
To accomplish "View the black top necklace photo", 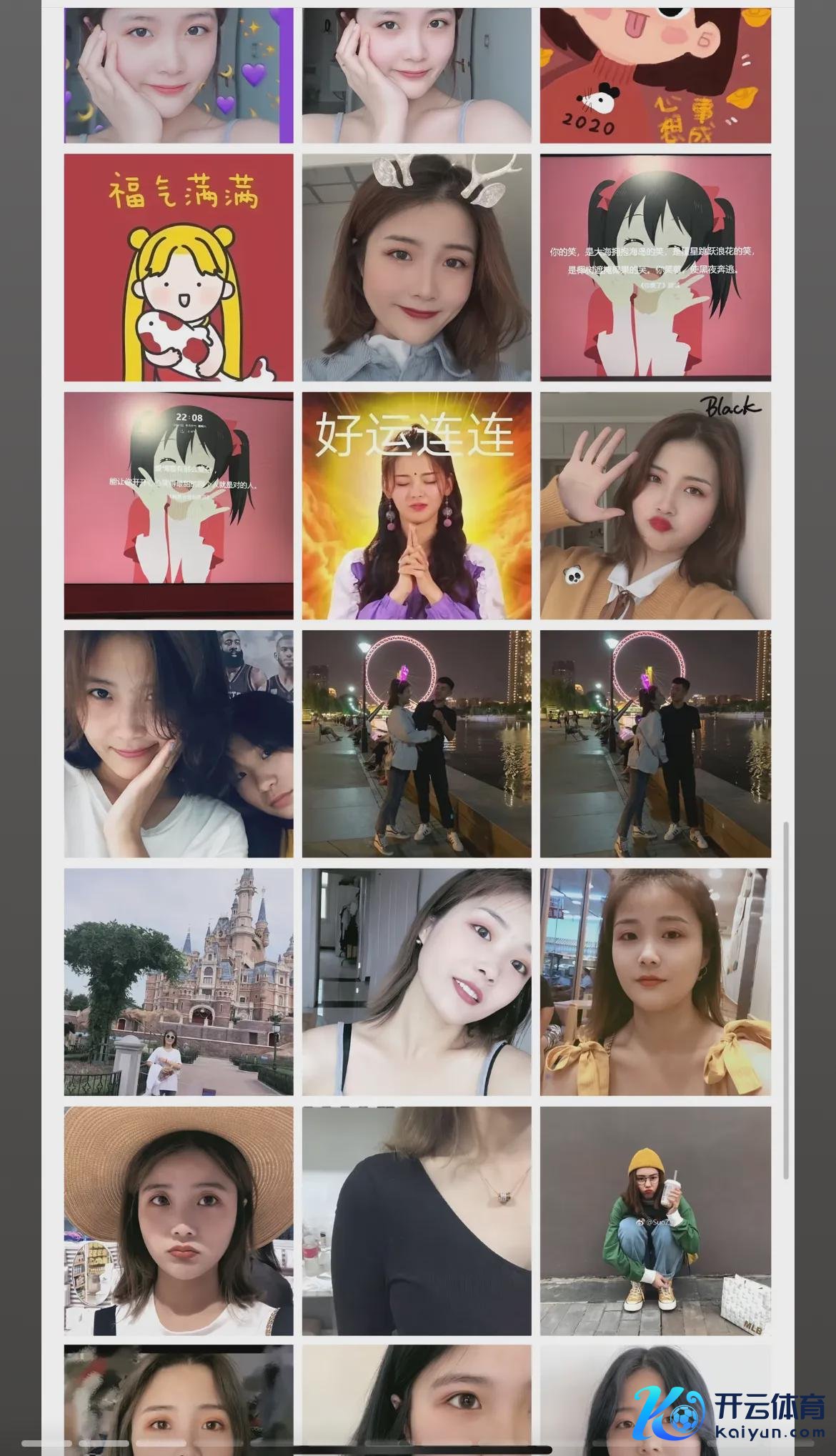I will pos(417,1220).
